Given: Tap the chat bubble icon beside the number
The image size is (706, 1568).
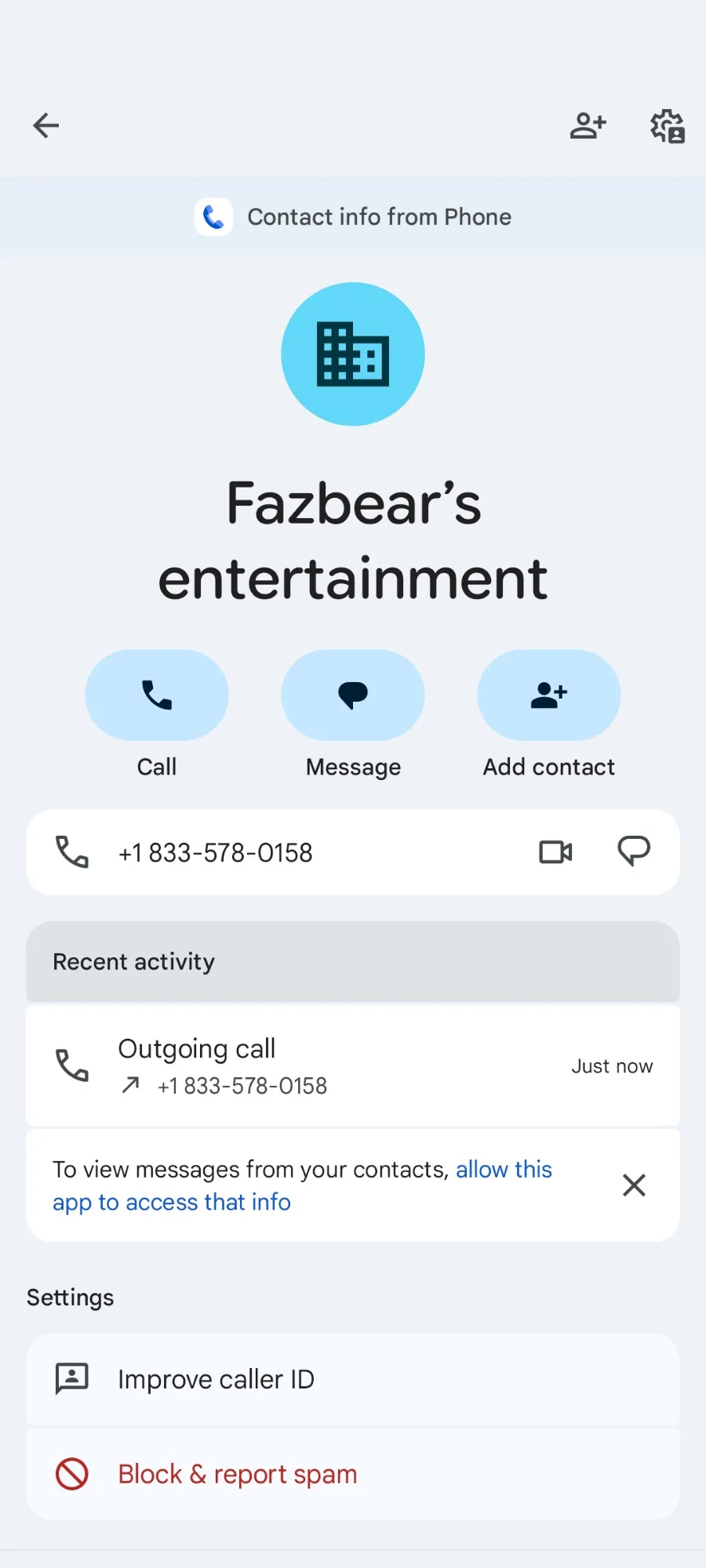Looking at the screenshot, I should click(x=634, y=851).
